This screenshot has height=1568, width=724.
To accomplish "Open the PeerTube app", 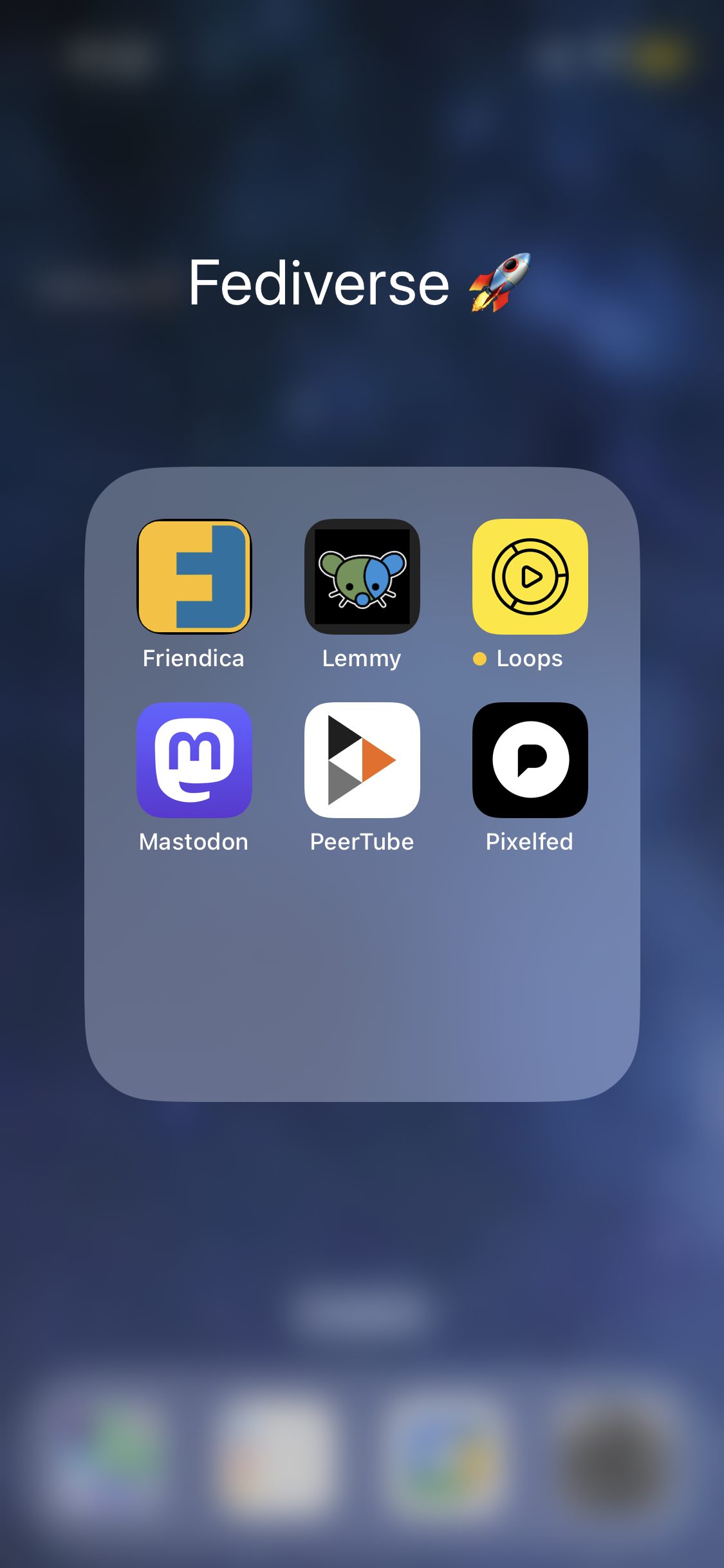I will [362, 760].
